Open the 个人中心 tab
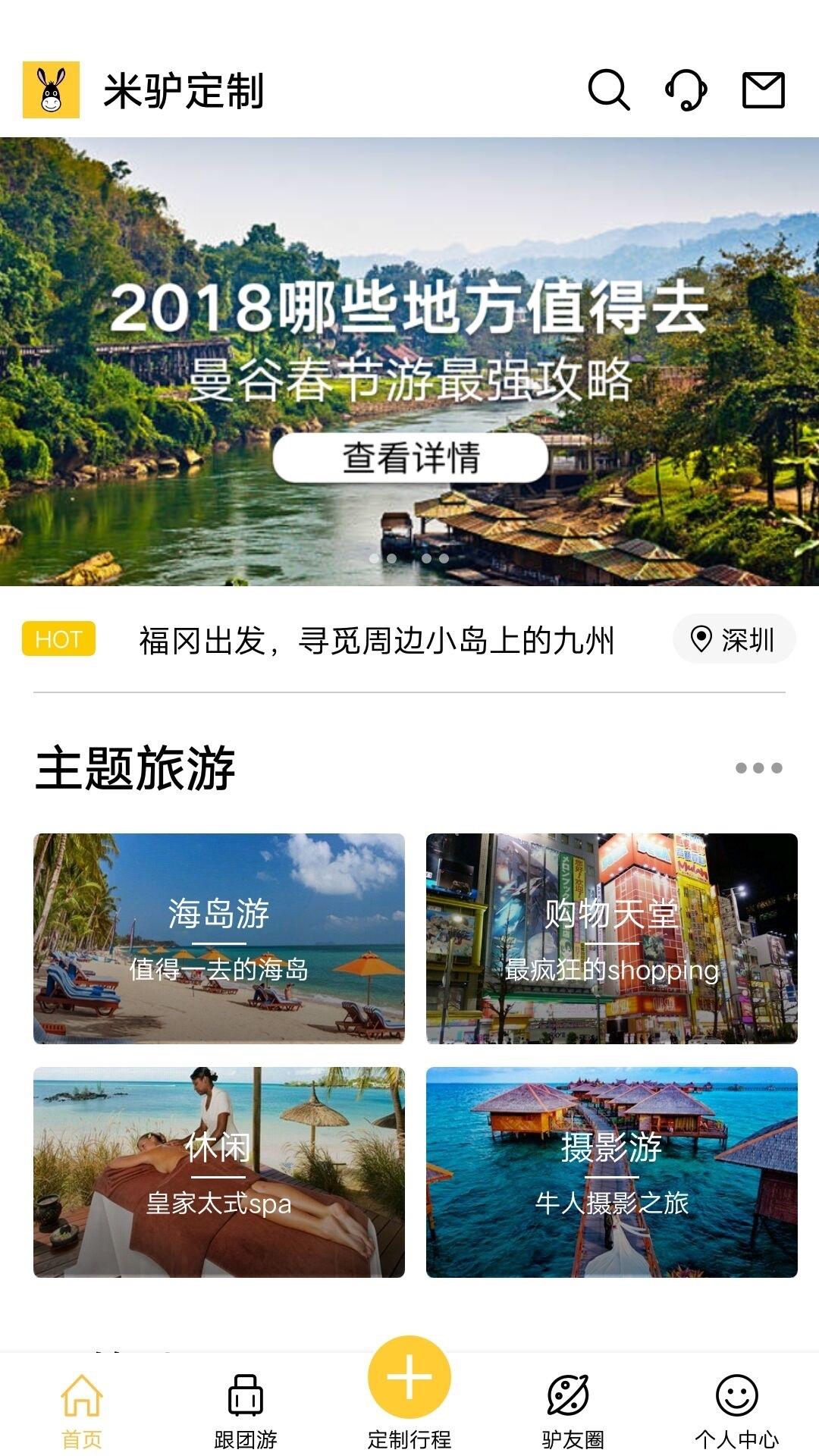819x1456 pixels. coord(737,1410)
